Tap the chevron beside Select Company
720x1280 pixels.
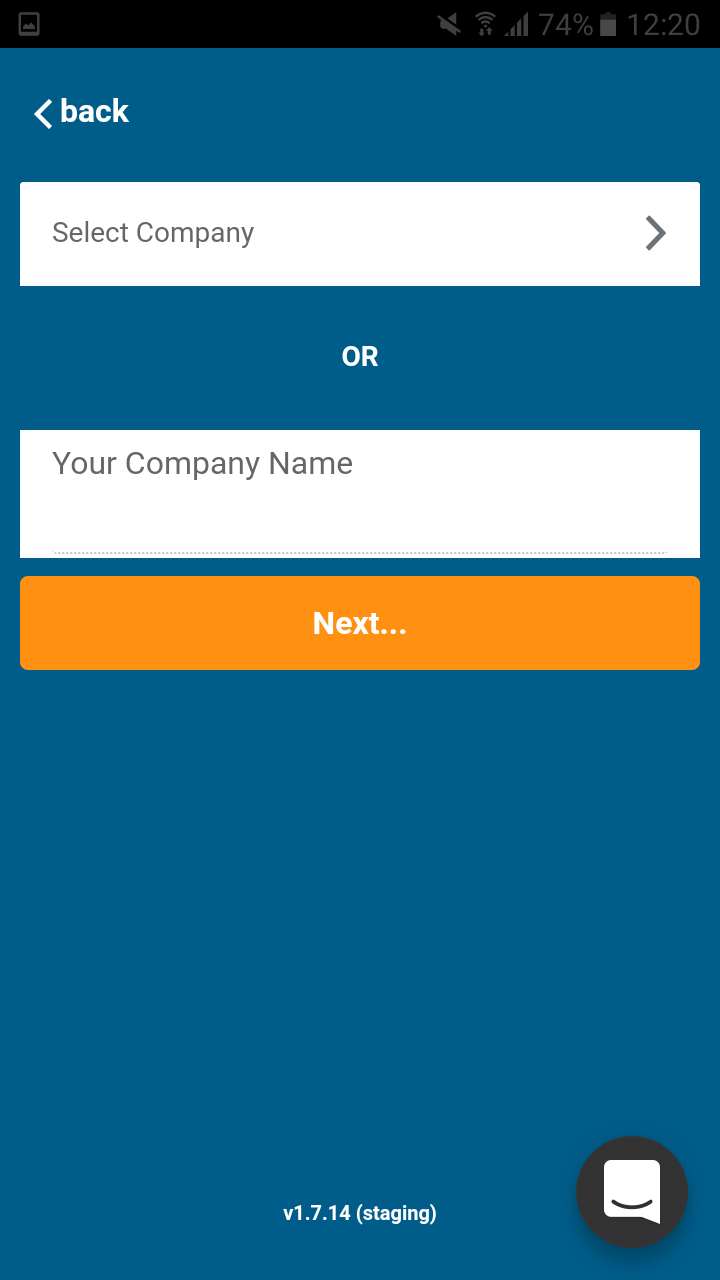click(656, 233)
